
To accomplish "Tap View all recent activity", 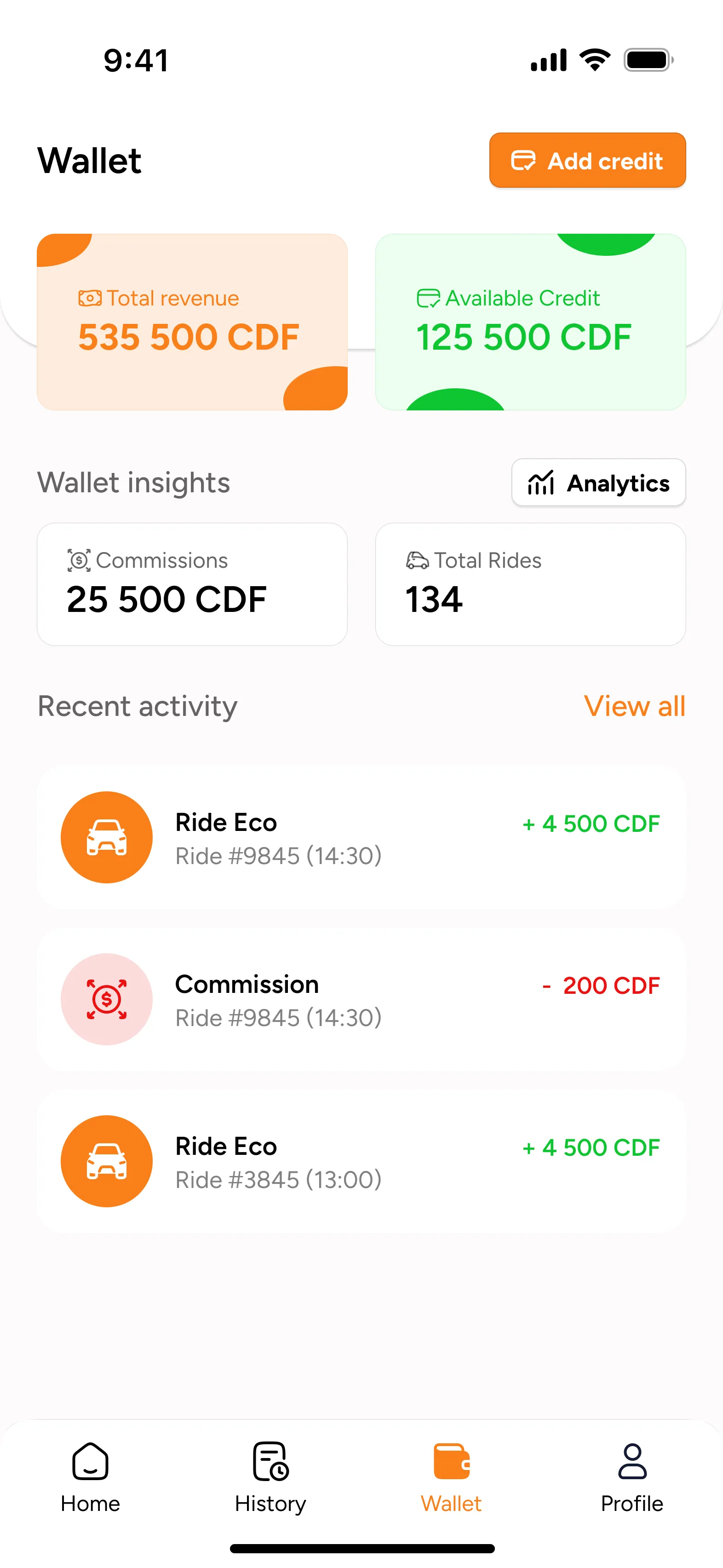I will click(635, 706).
